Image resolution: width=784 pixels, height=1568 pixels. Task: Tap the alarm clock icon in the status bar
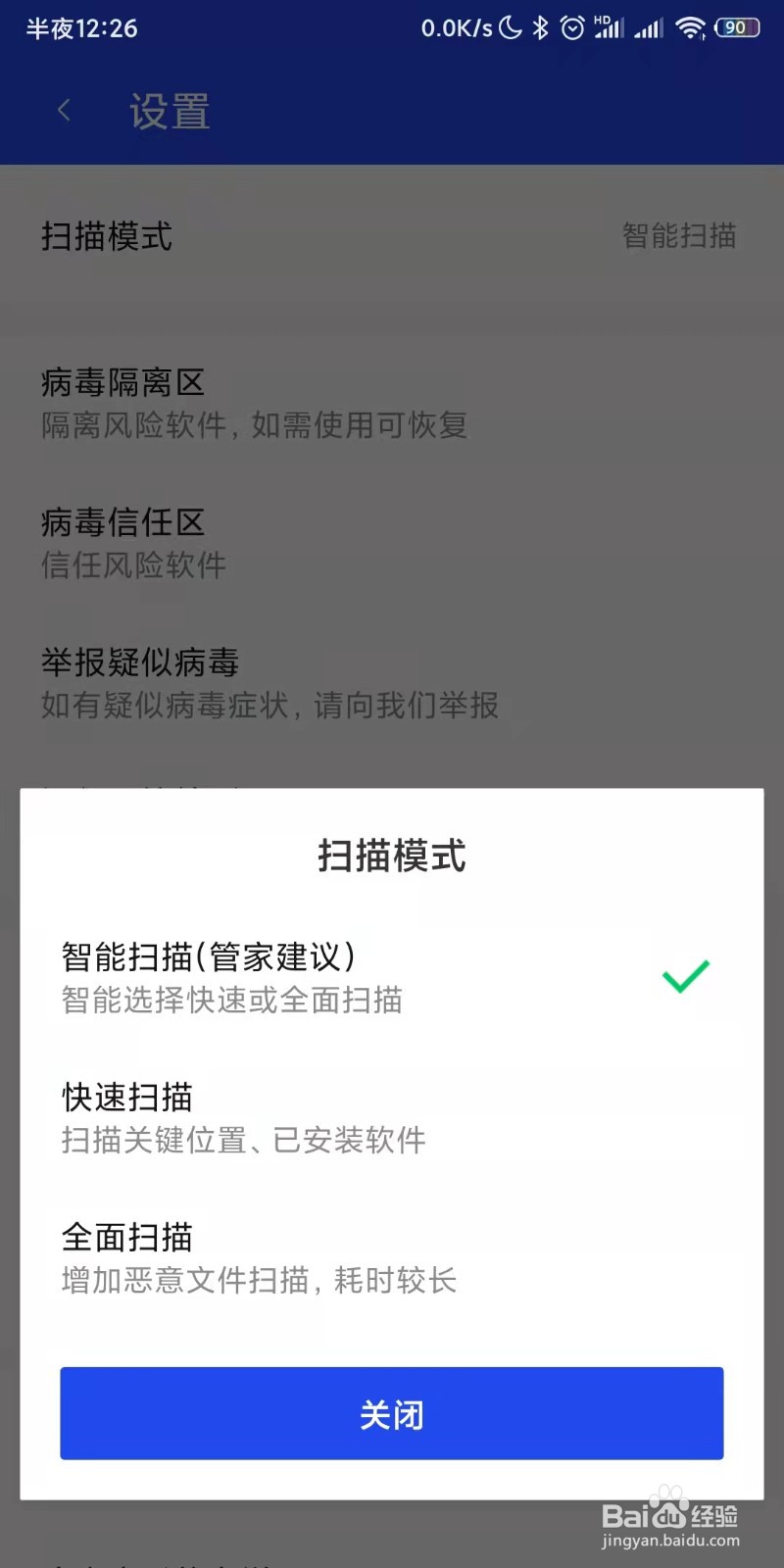pos(570,27)
